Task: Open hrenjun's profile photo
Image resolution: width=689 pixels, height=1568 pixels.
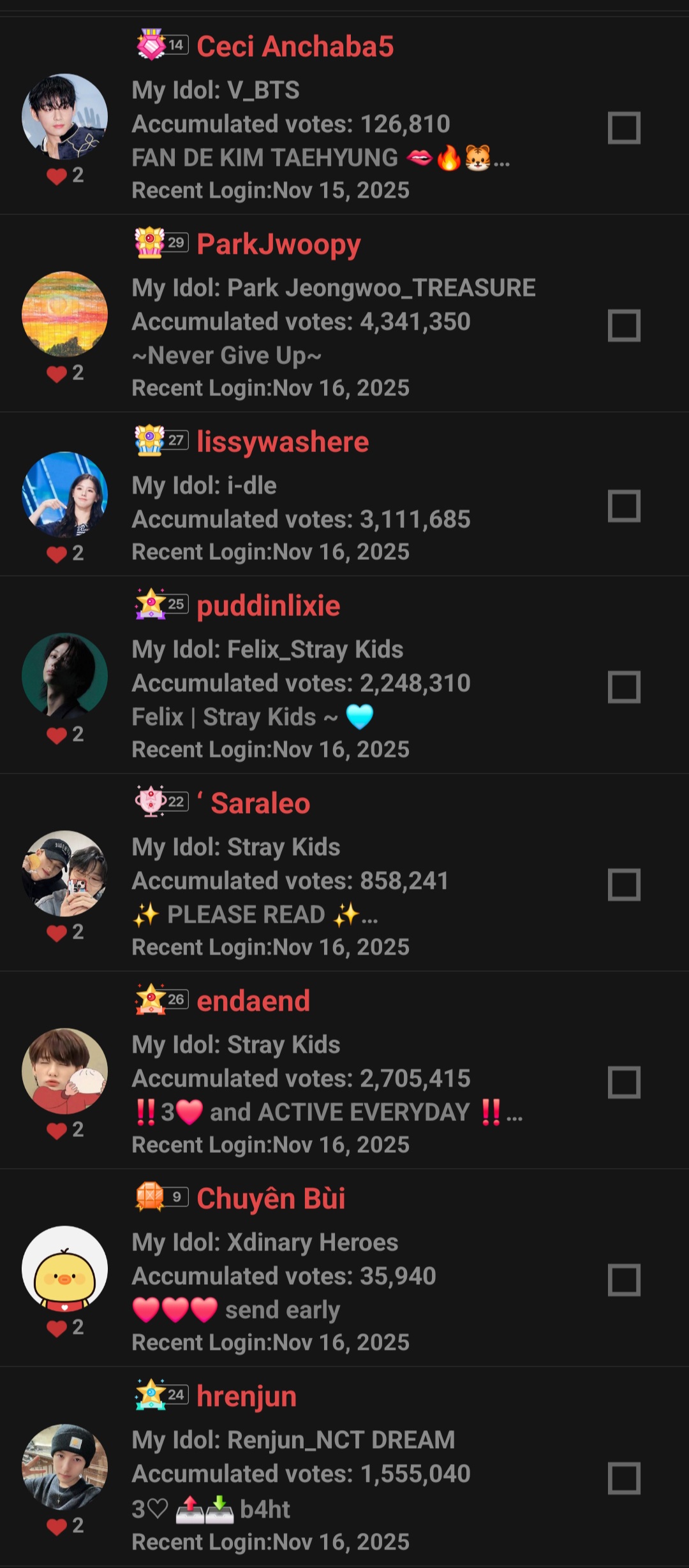Action: pos(64,1467)
